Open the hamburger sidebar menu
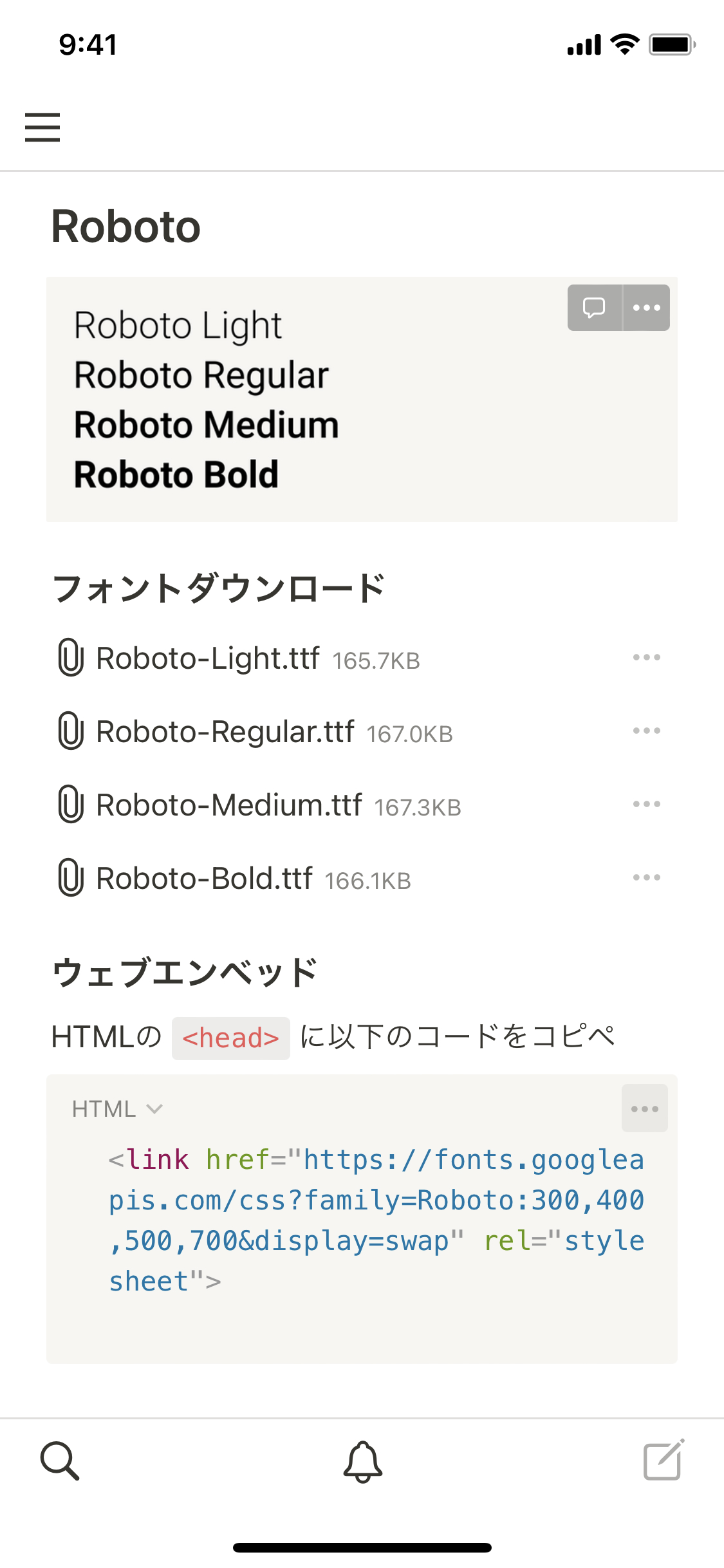The height and width of the screenshot is (1568, 724). 42,127
